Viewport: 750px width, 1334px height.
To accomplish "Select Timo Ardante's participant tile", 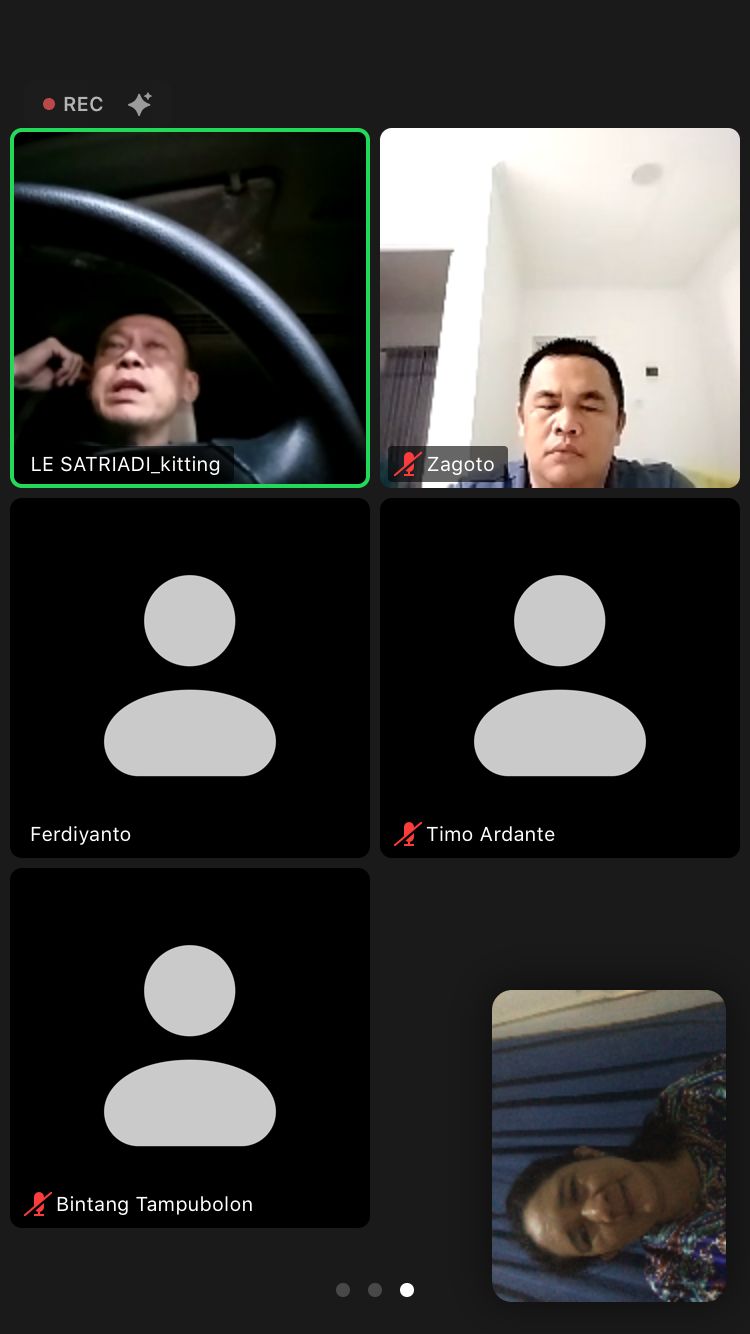I will coord(560,678).
